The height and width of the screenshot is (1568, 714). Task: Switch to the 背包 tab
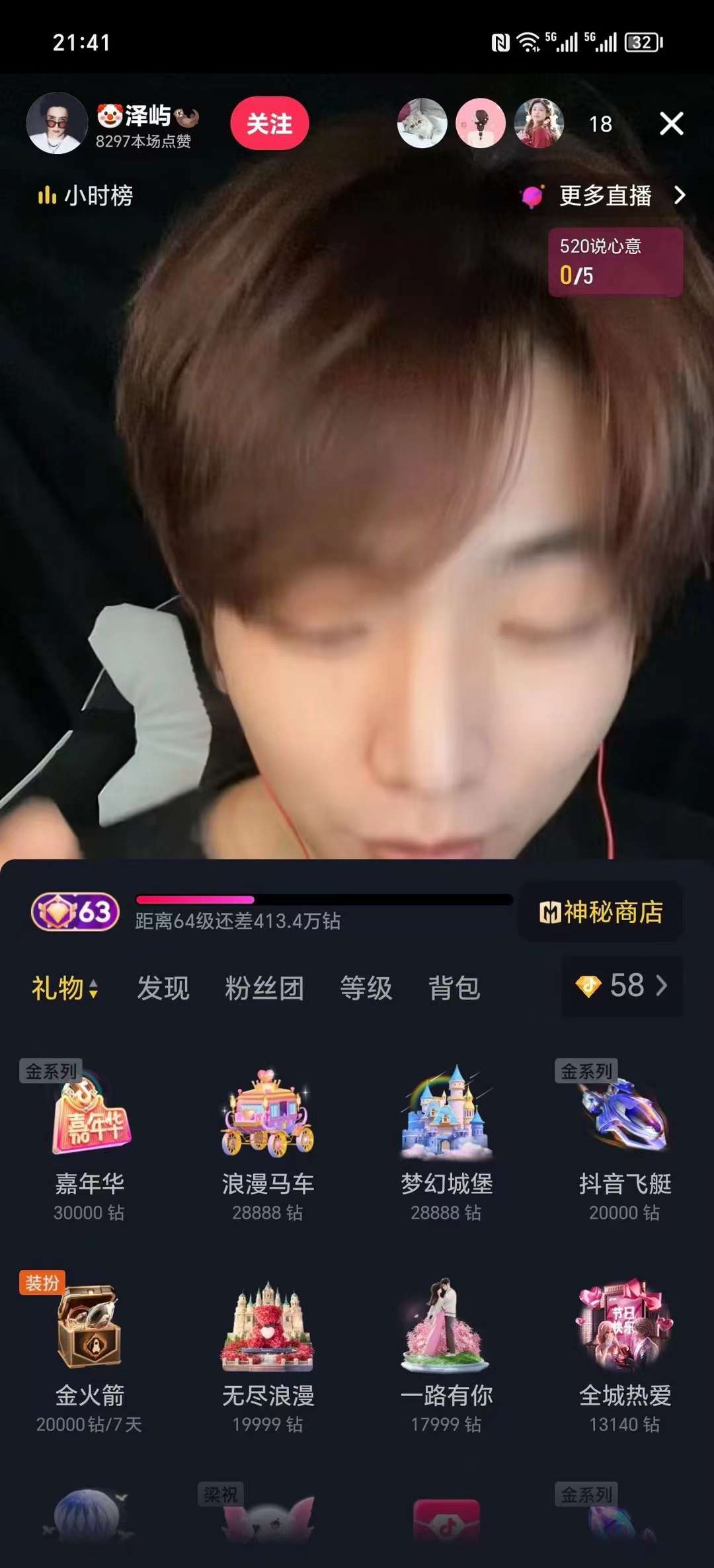pos(454,988)
